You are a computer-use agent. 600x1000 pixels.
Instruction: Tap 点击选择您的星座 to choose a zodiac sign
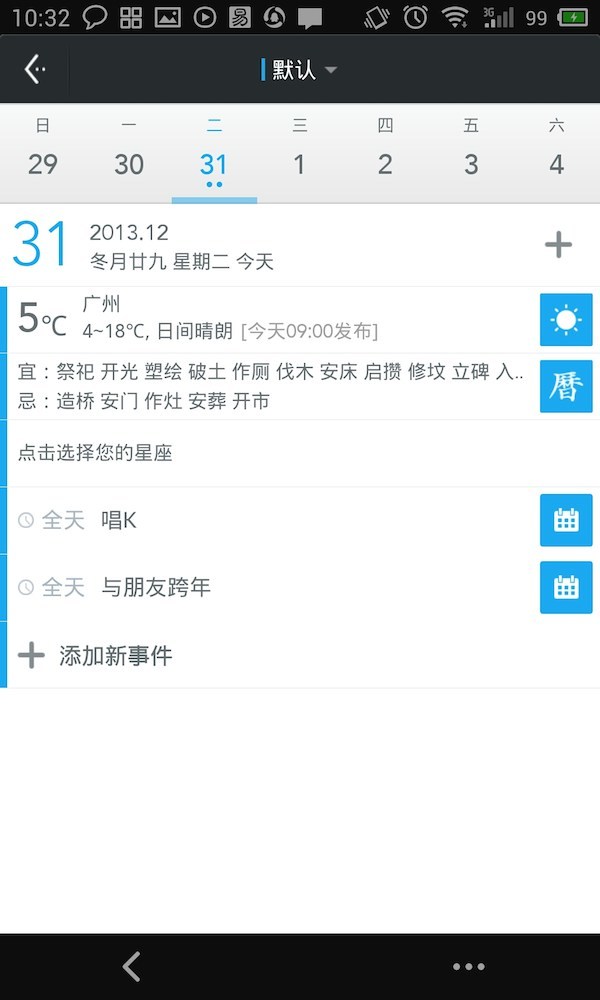point(95,453)
